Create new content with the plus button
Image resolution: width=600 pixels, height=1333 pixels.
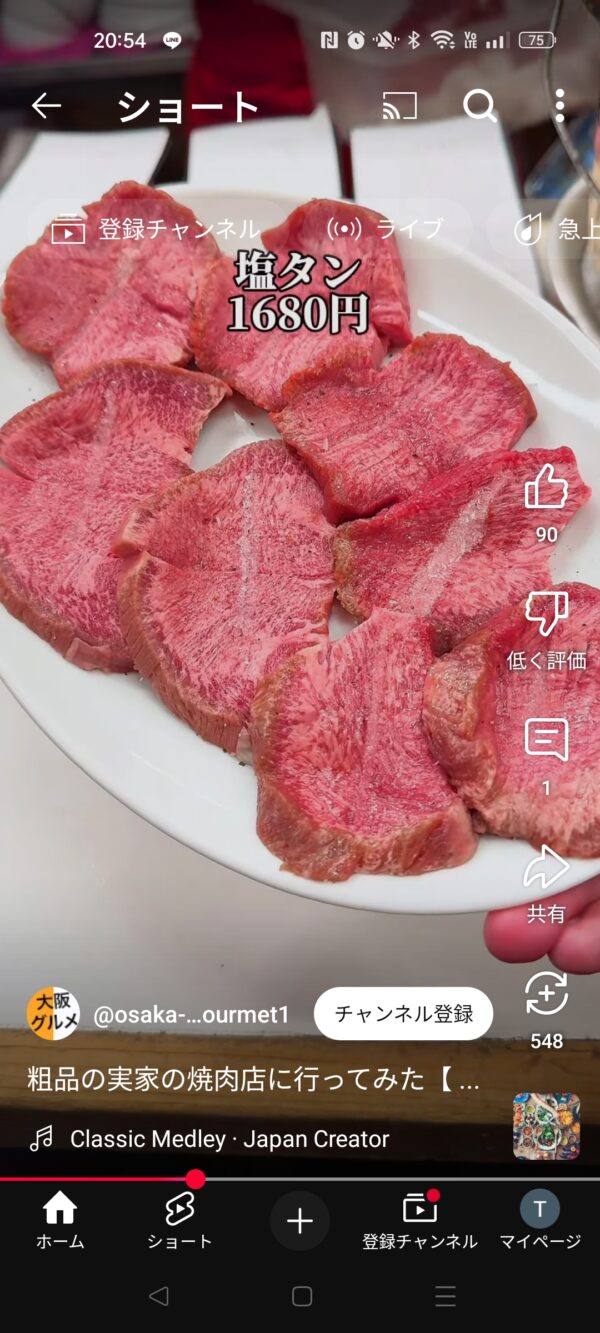(300, 1221)
